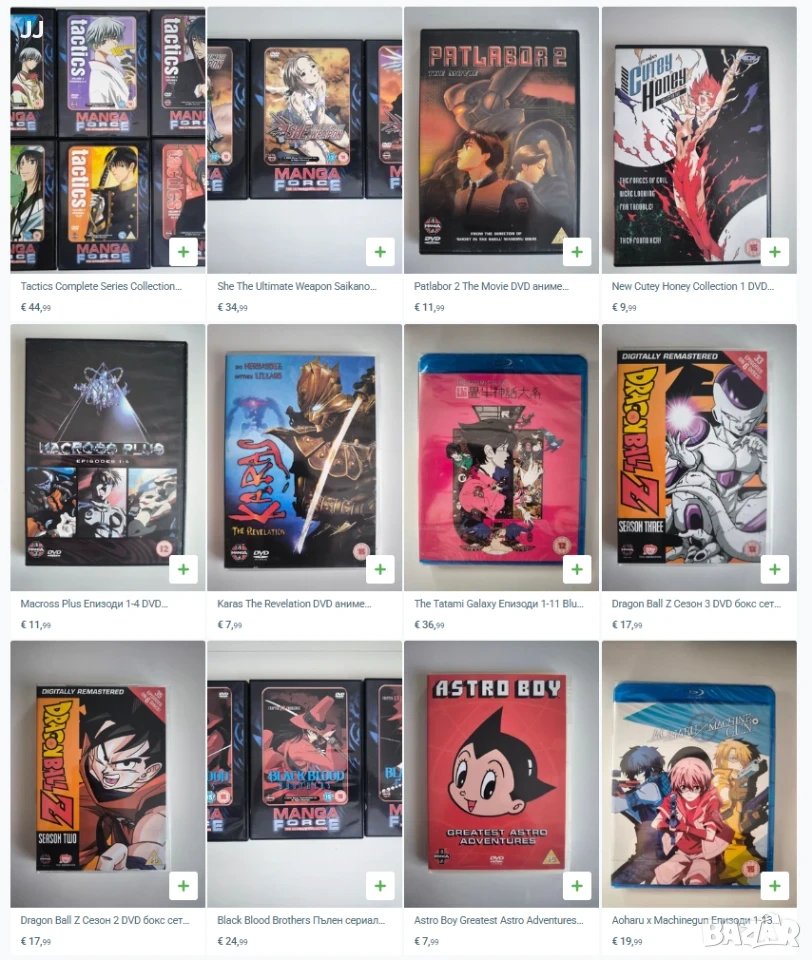Open the Macross Plus episodes 1-4 DVD listing
The width and height of the screenshot is (812, 960).
click(94, 604)
